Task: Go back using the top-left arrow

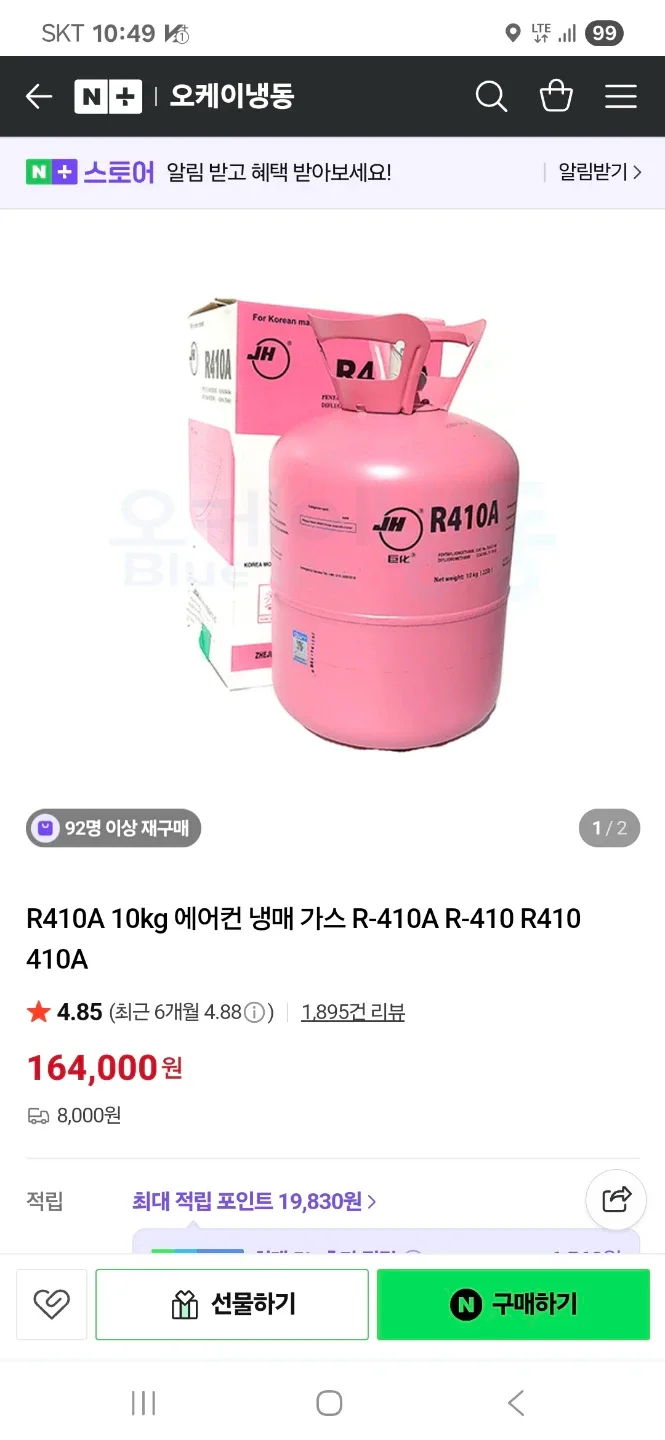Action: coord(39,96)
